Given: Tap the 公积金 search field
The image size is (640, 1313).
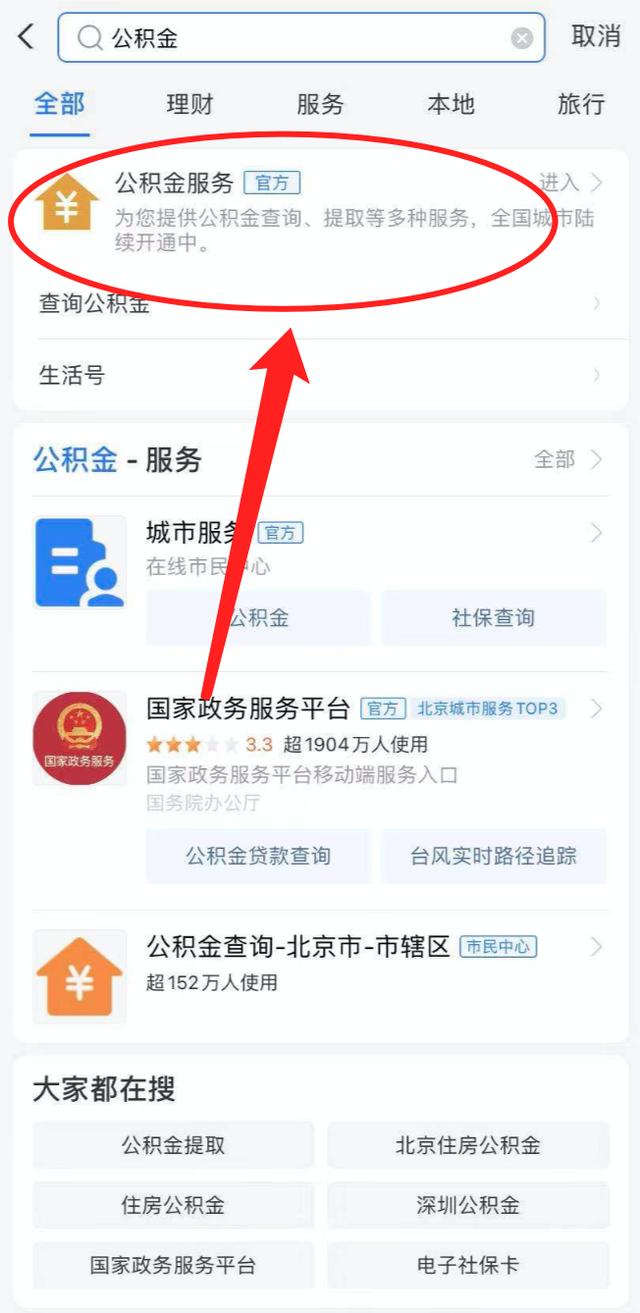Looking at the screenshot, I should click(301, 38).
